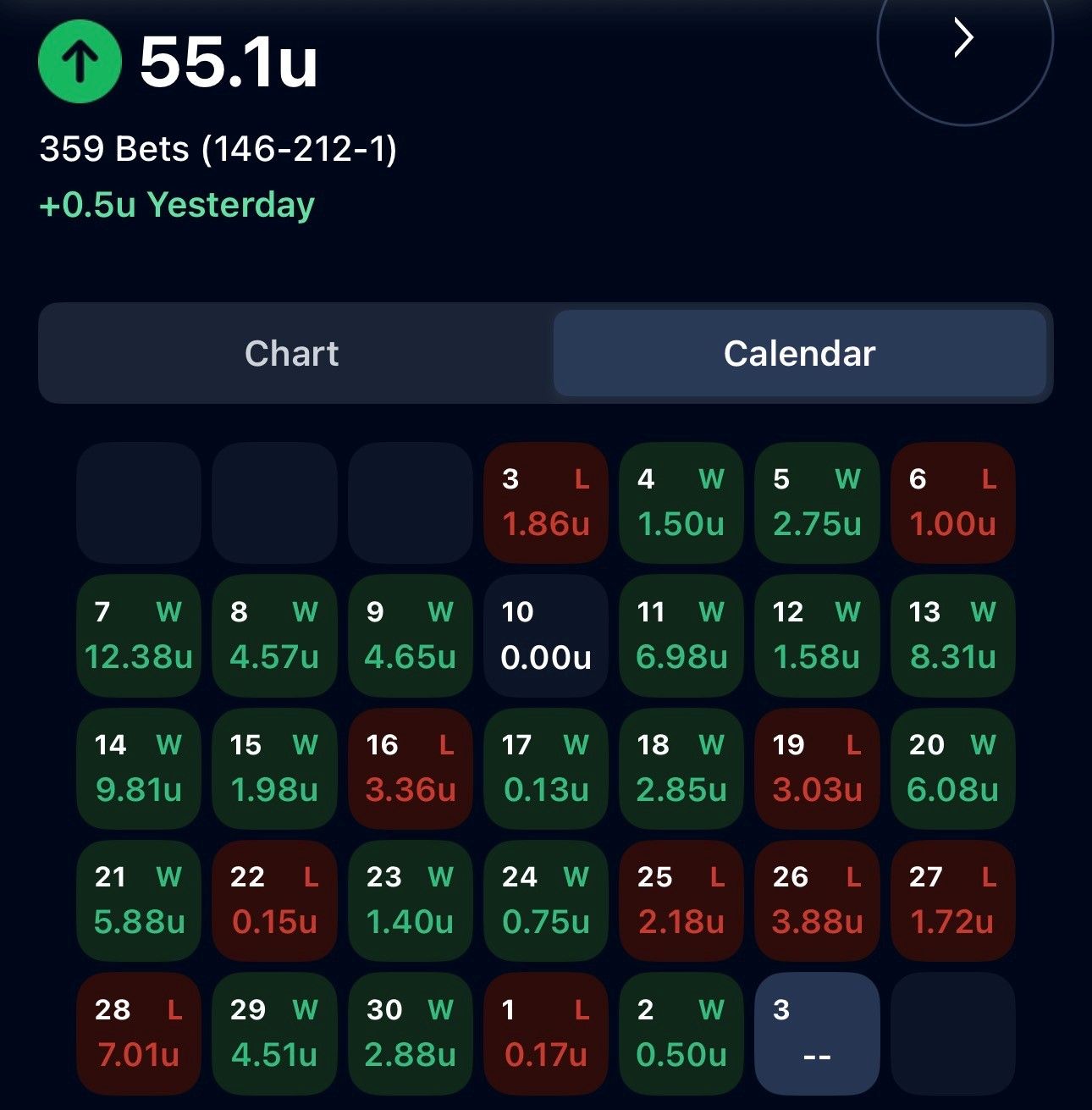Viewport: 1092px width, 1110px height.
Task: Select day 22 with 0.15u loss
Action: click(x=274, y=901)
